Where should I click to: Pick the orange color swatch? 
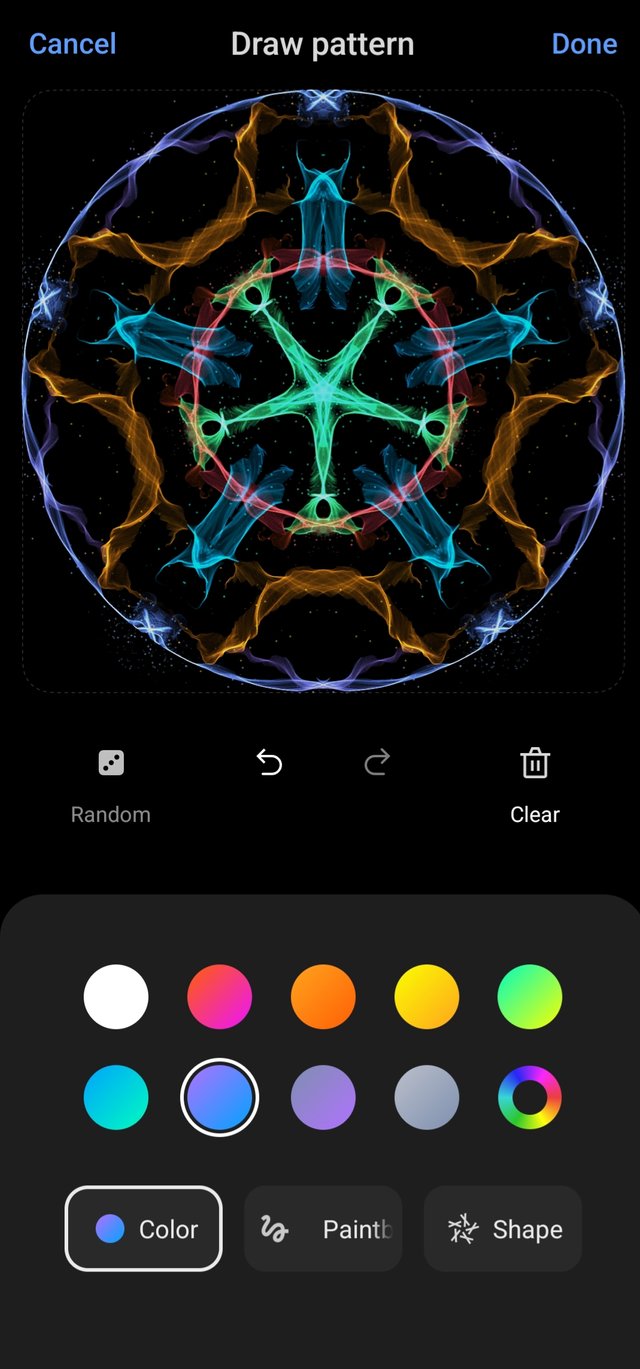(x=323, y=996)
